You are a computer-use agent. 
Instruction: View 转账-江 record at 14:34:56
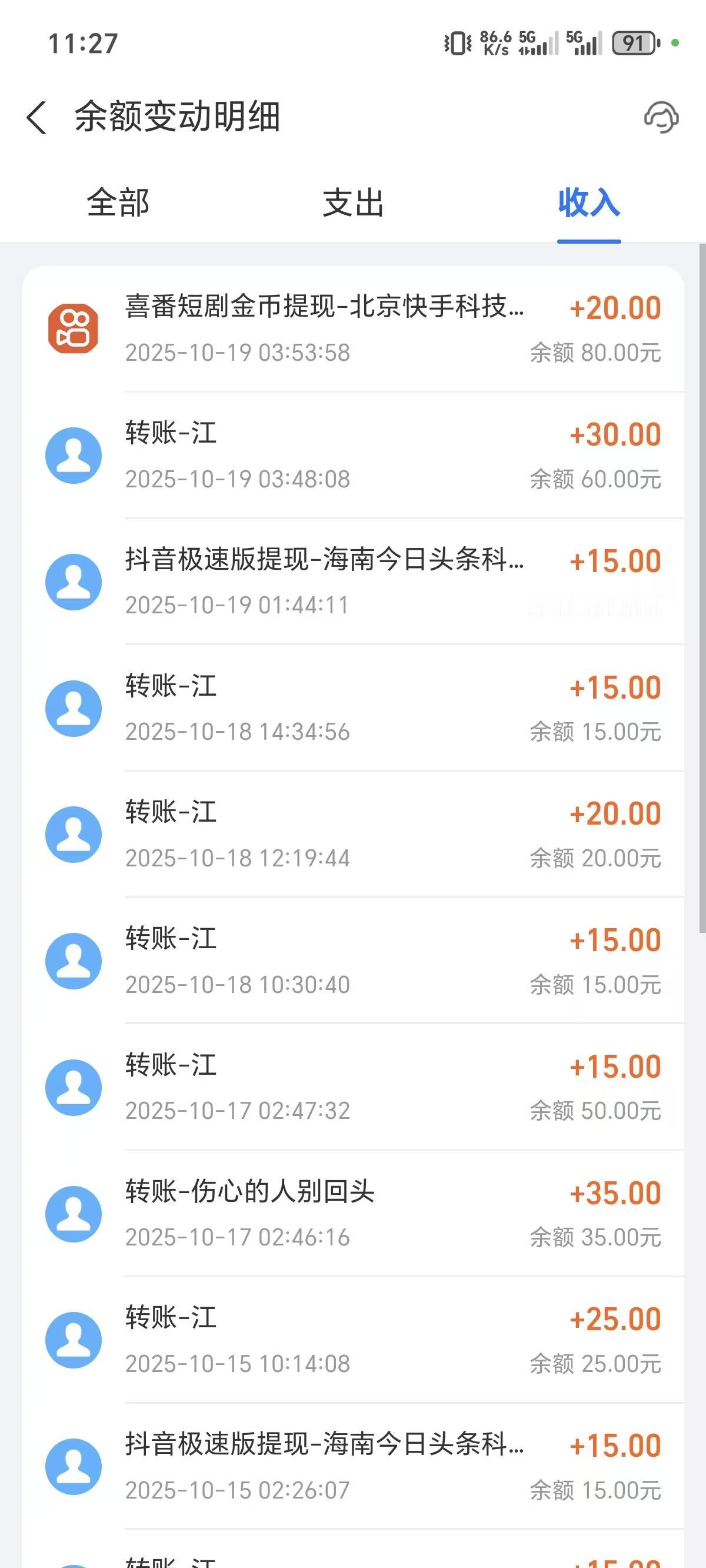[x=353, y=708]
